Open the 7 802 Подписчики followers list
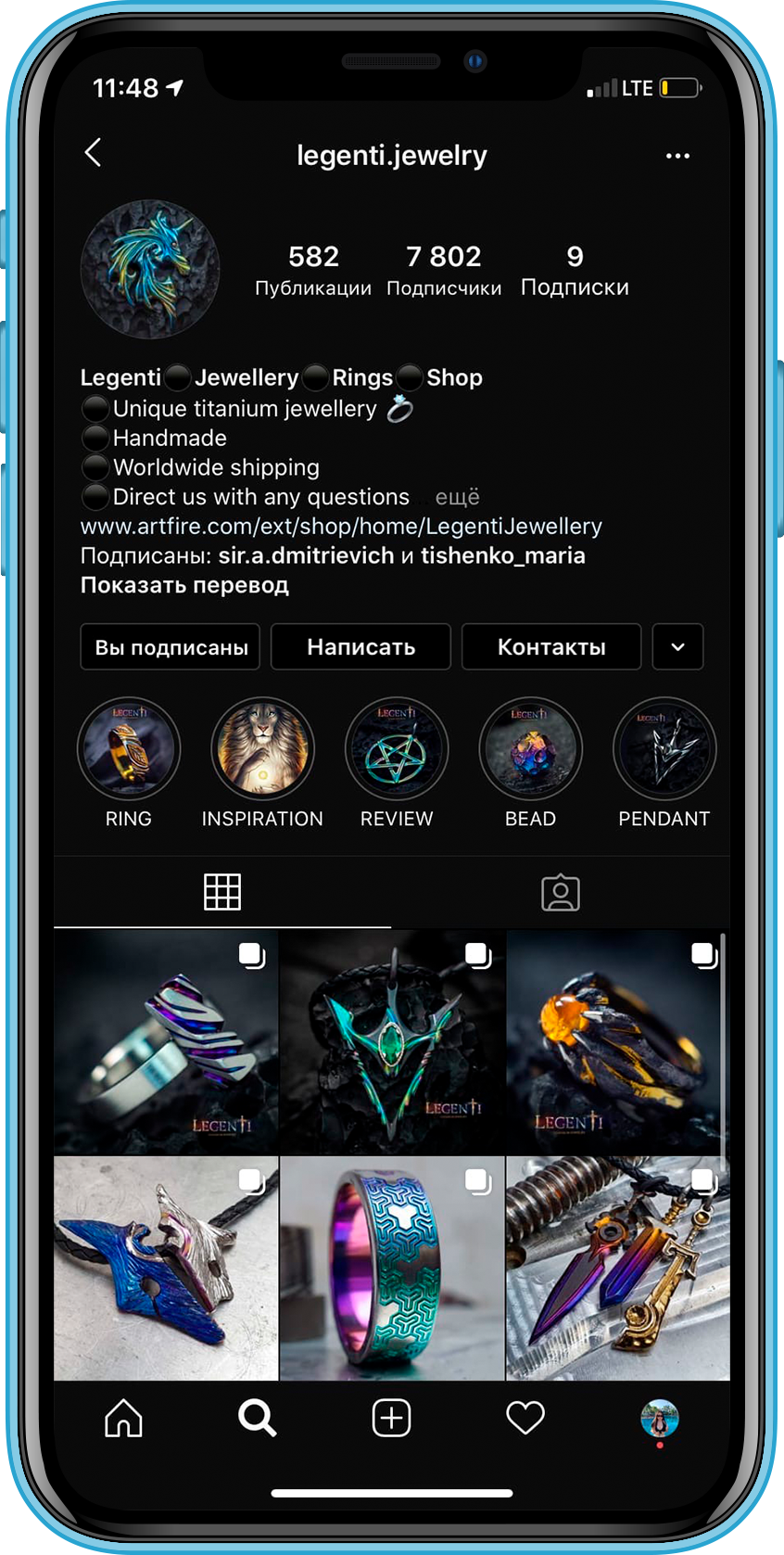Screen dimensions: 784x1555 click(444, 270)
